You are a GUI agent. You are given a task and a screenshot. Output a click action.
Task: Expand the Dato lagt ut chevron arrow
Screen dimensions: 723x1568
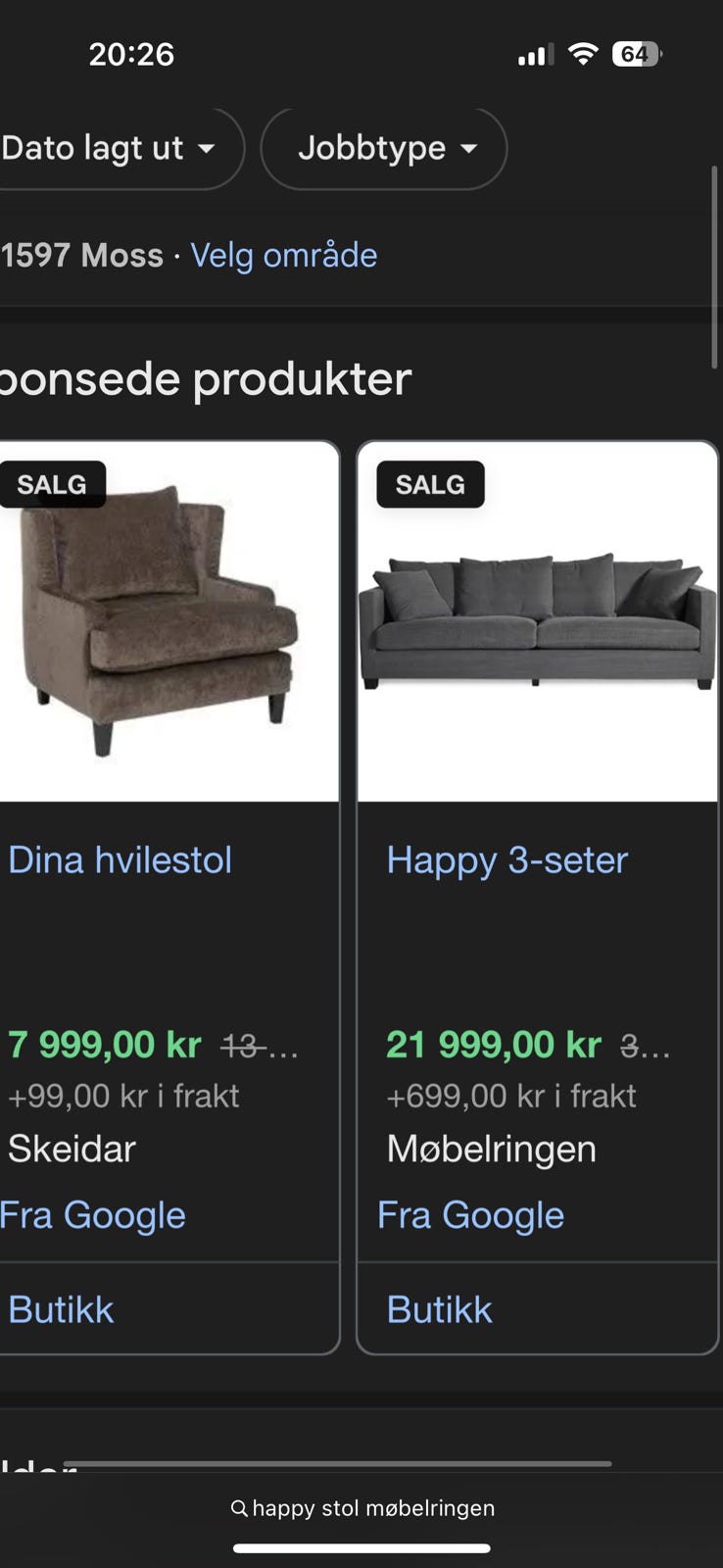(x=208, y=150)
